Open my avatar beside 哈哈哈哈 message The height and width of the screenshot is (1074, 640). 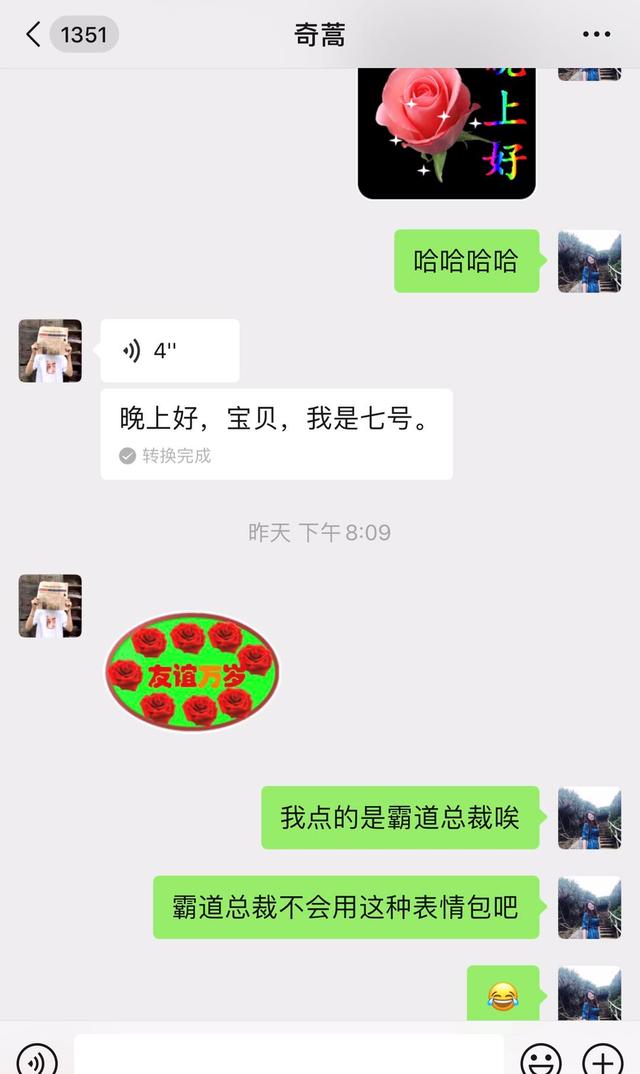[x=589, y=262]
